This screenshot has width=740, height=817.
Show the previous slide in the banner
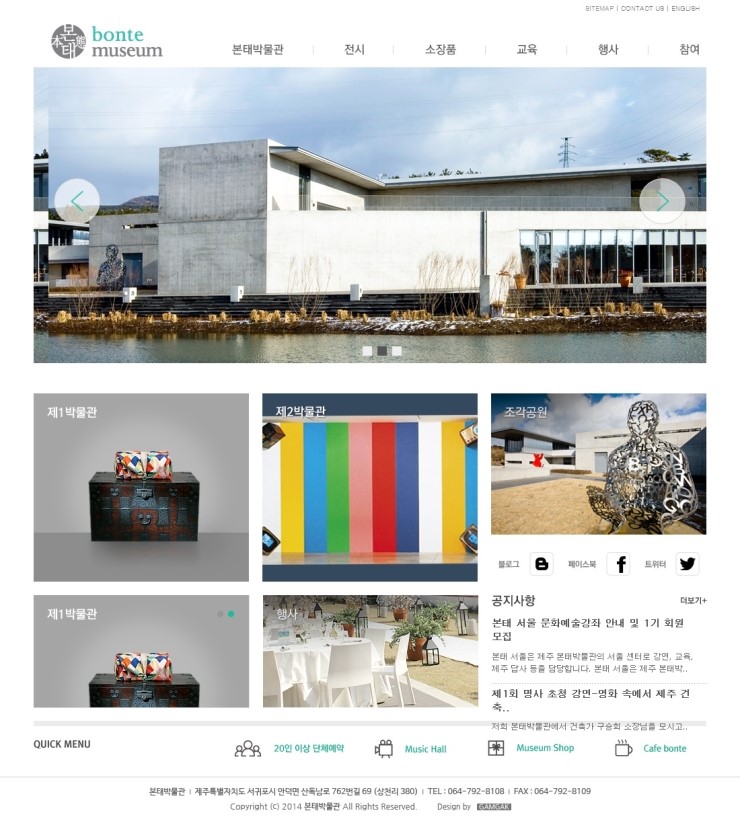click(77, 201)
